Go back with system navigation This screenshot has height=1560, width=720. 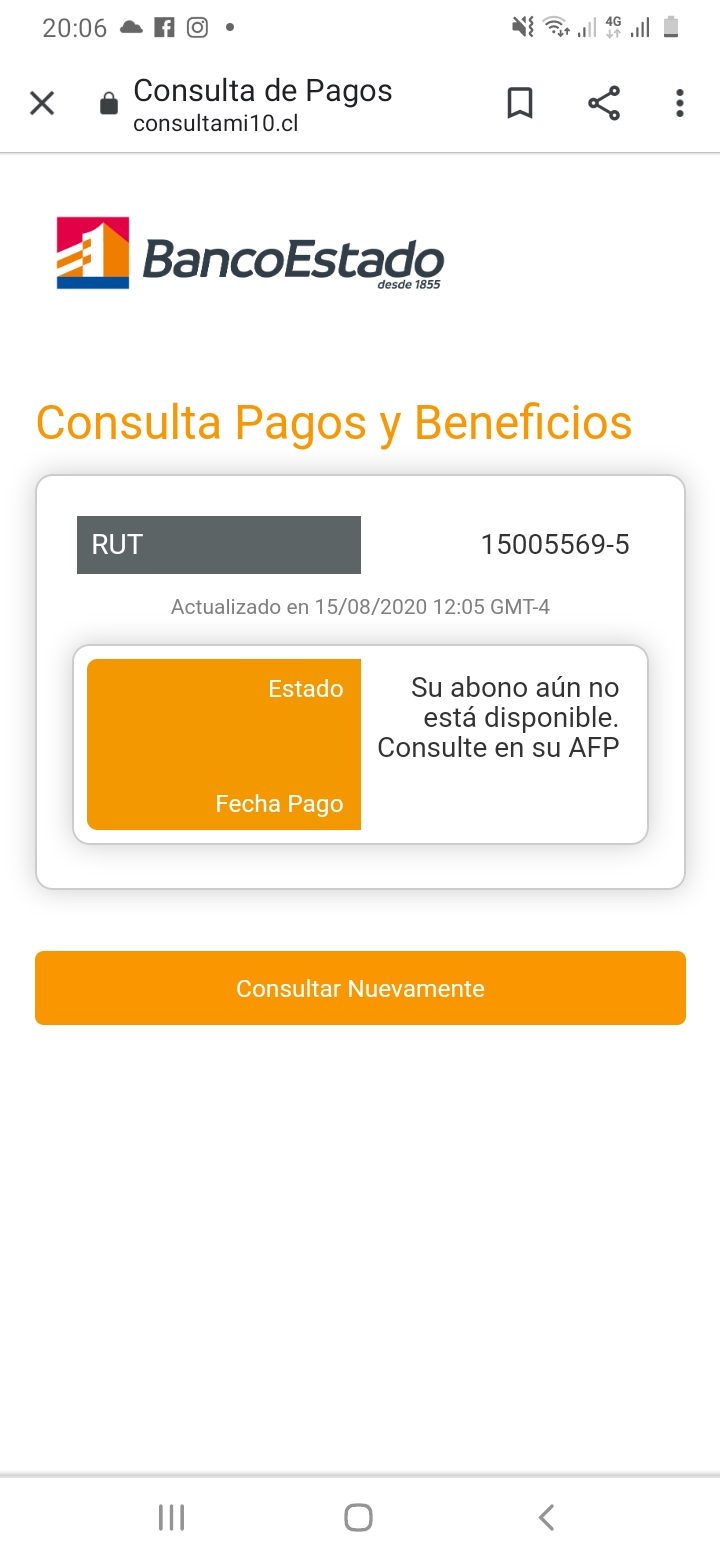pyautogui.click(x=546, y=1517)
